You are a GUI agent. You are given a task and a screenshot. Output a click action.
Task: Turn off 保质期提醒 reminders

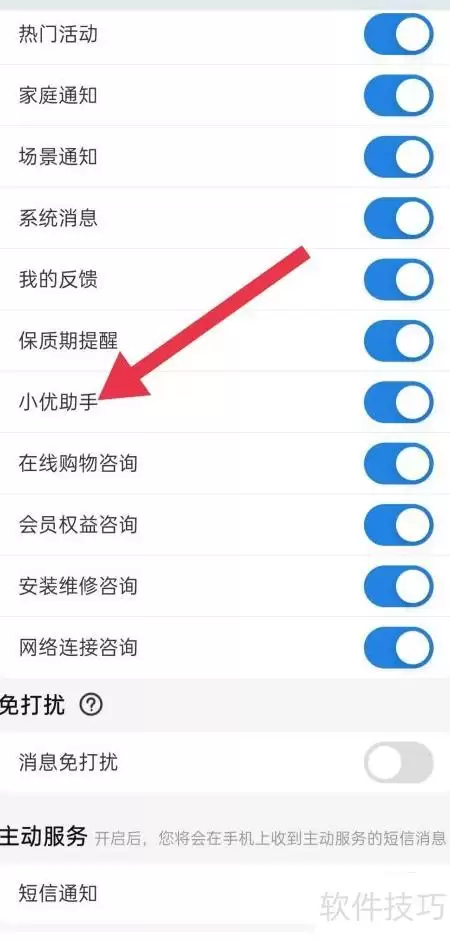[398, 341]
